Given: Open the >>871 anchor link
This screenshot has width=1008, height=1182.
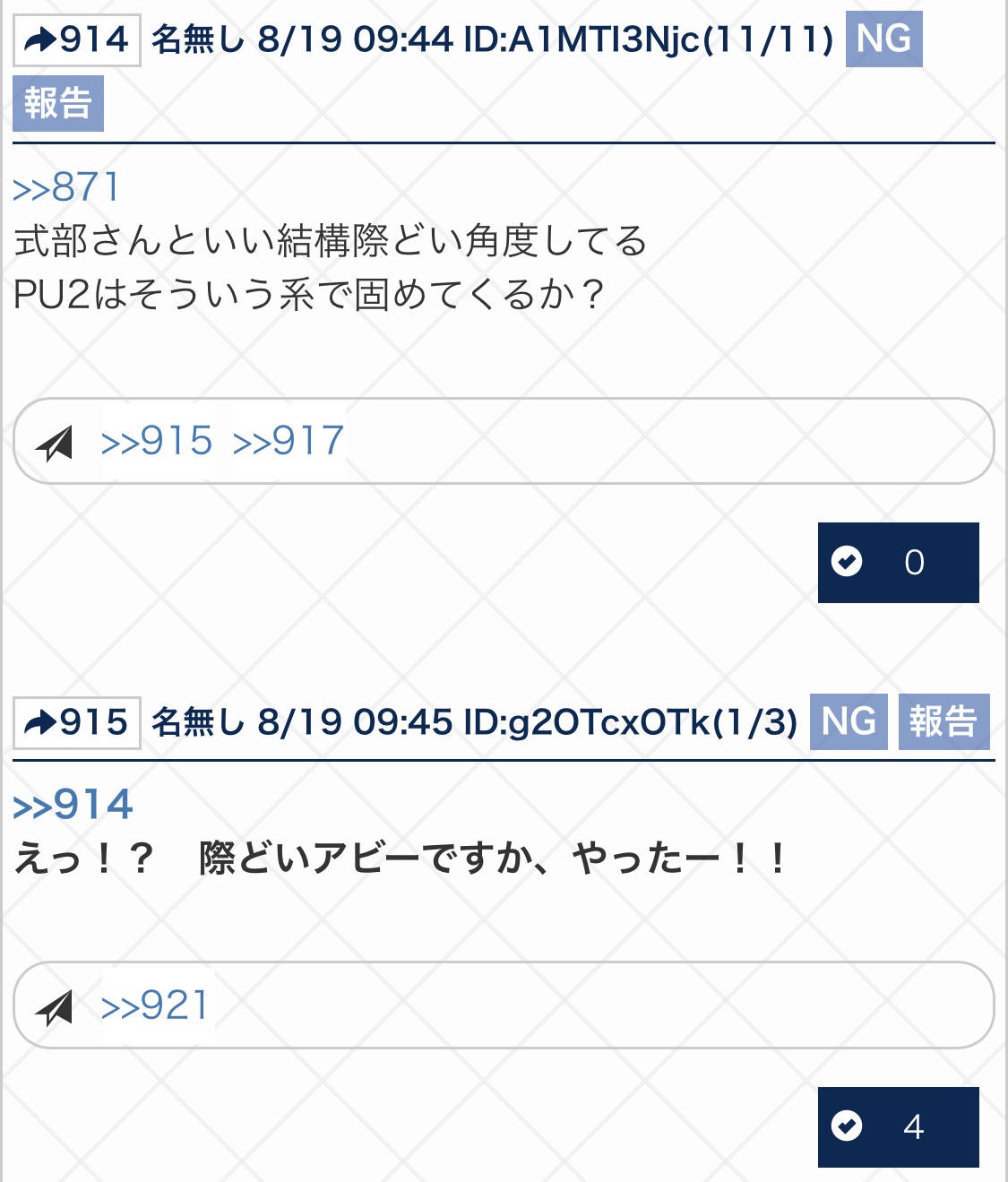Looking at the screenshot, I should (x=66, y=188).
